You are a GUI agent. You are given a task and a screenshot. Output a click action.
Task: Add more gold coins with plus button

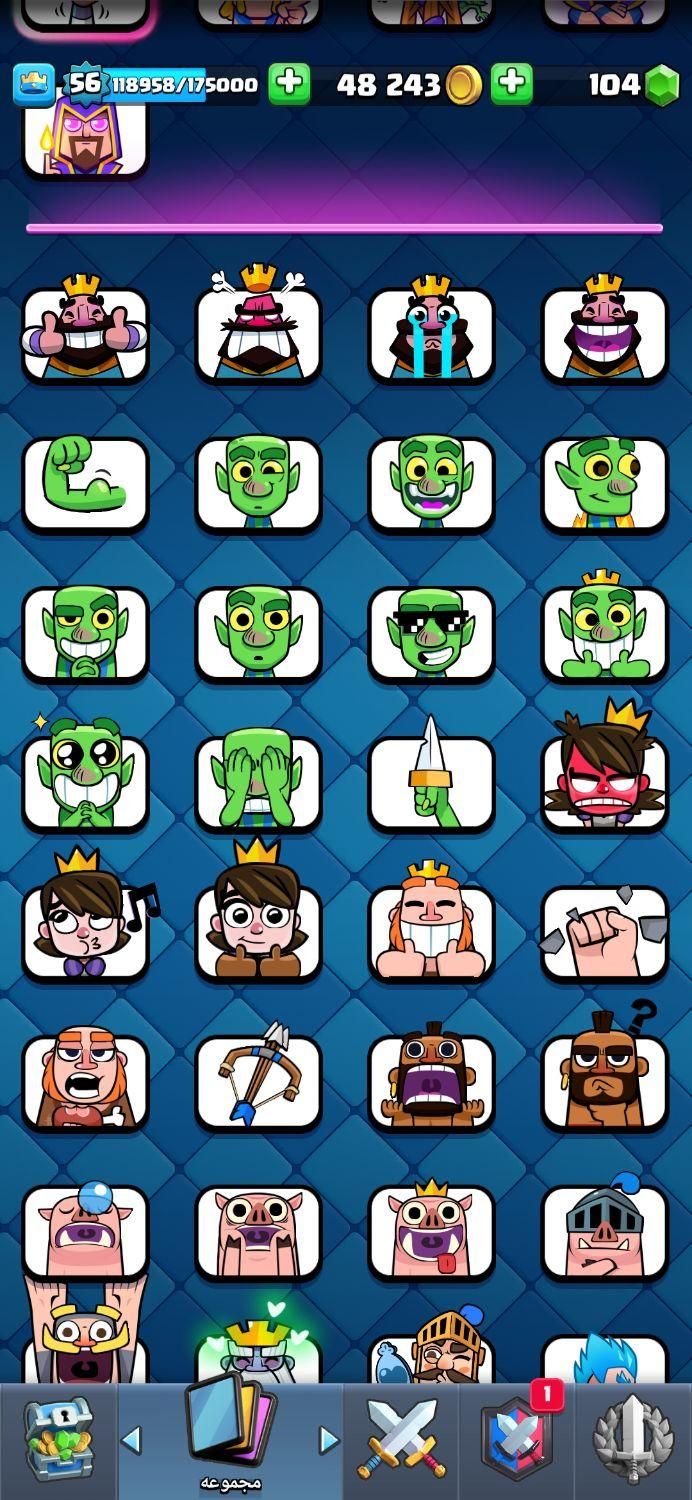[512, 84]
